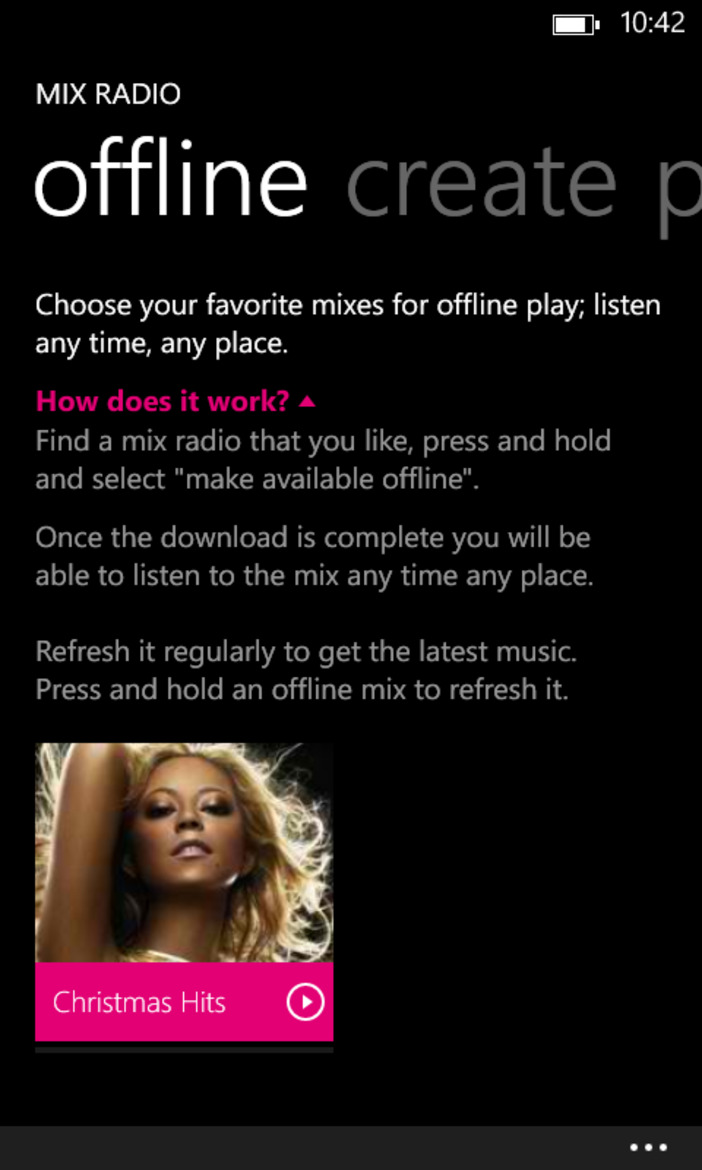Collapse the 'How does it work?' section
Viewport: 702px width, 1170px height.
pos(175,401)
